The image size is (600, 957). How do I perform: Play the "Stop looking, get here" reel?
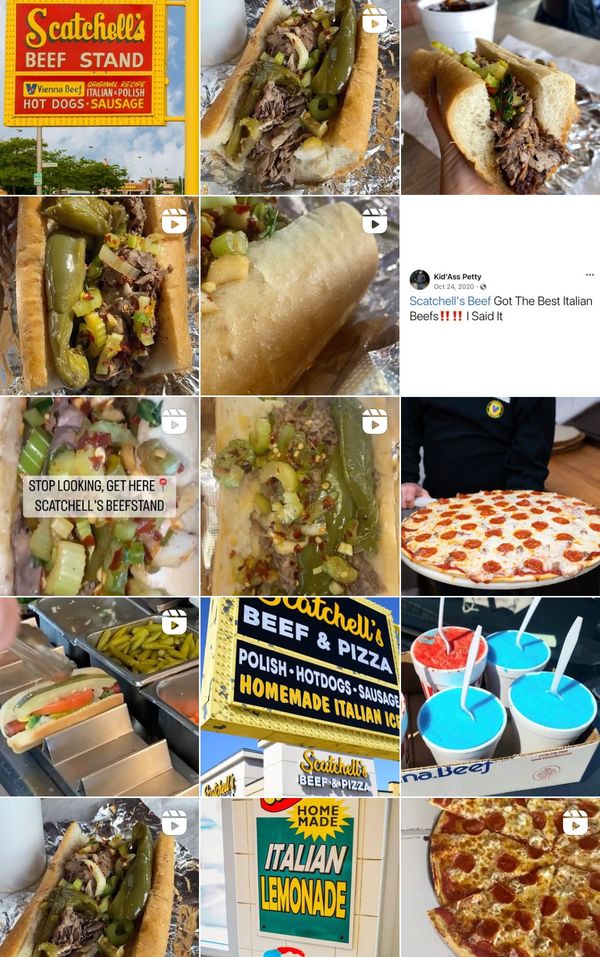(99, 496)
